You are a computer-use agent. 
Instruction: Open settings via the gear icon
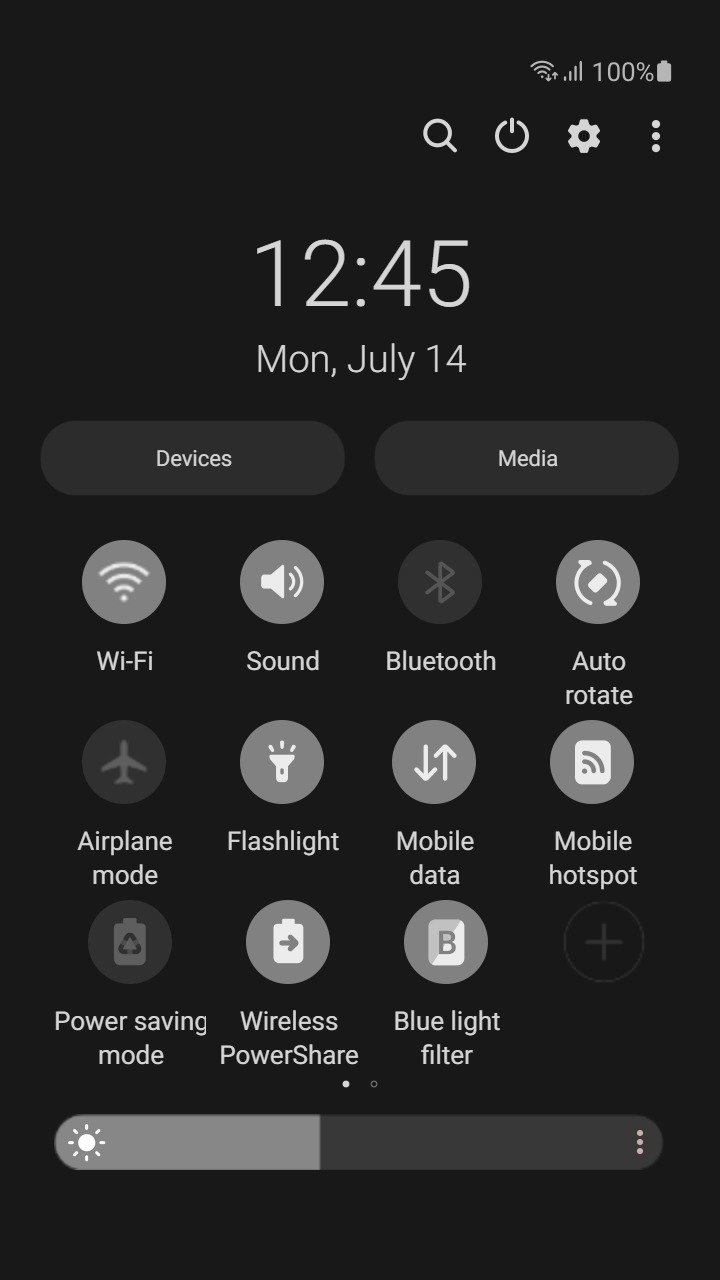[x=584, y=135]
